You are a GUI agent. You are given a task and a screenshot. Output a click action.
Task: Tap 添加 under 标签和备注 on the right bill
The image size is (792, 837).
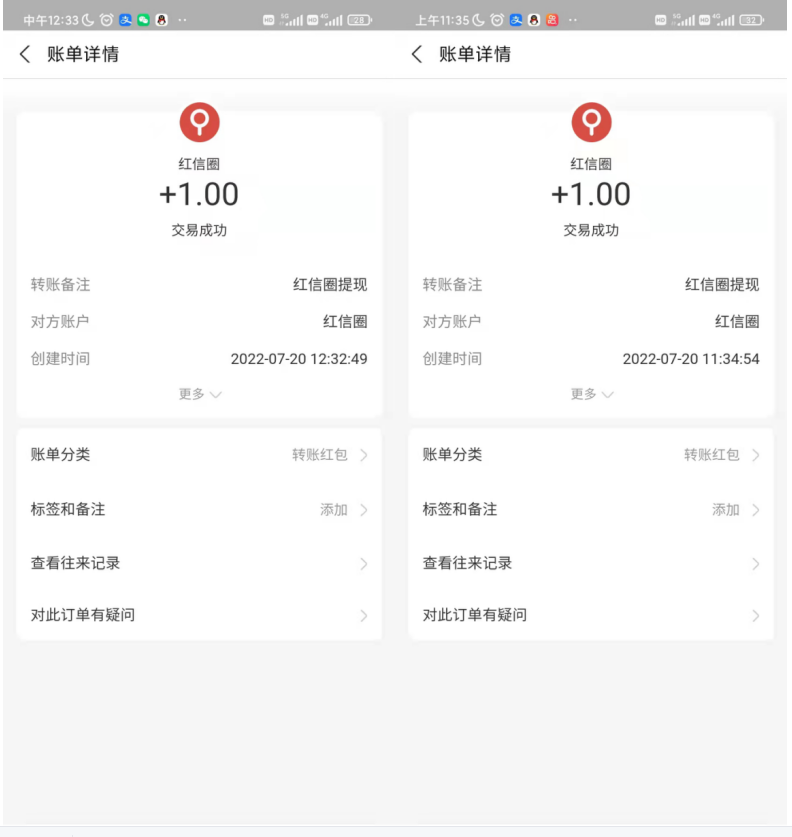click(x=727, y=510)
